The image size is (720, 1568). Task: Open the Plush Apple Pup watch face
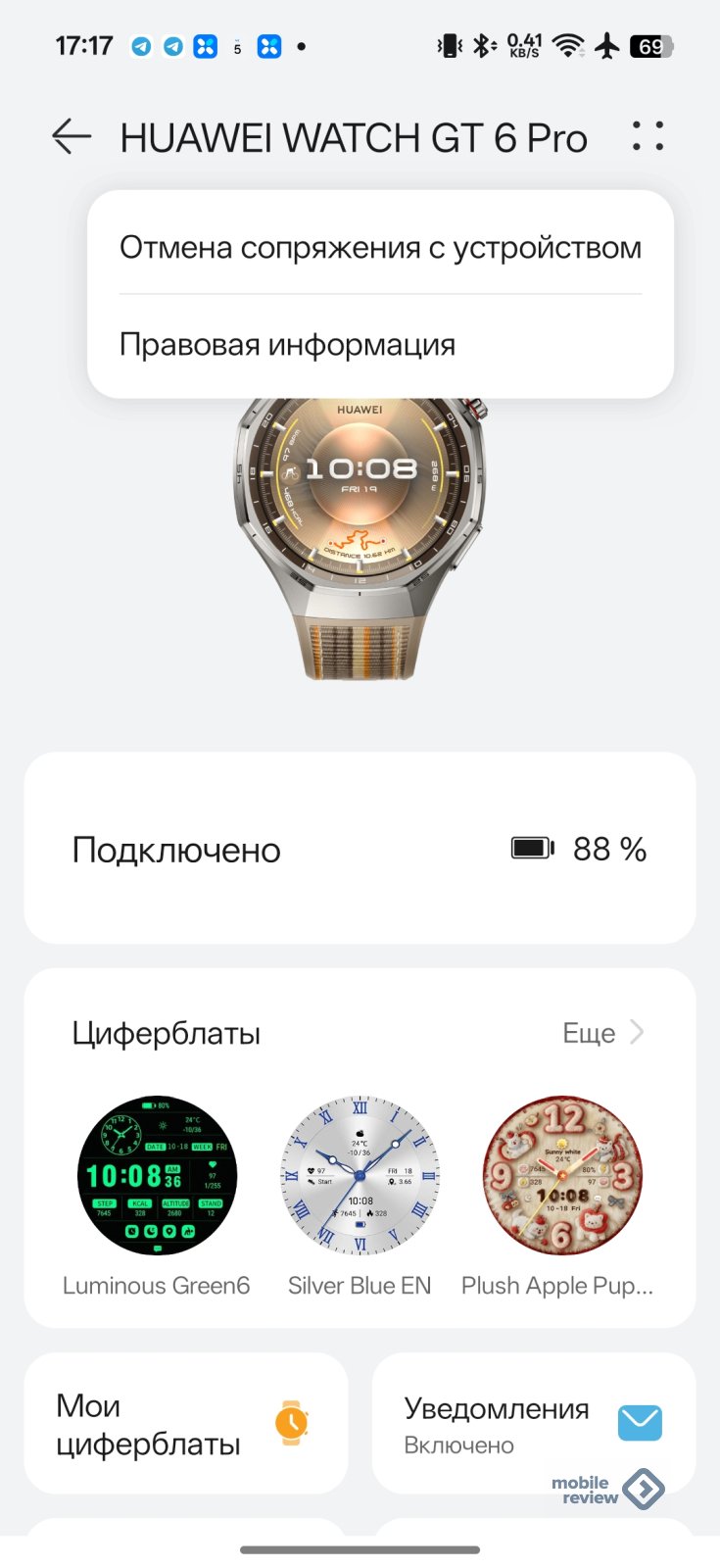point(562,1175)
